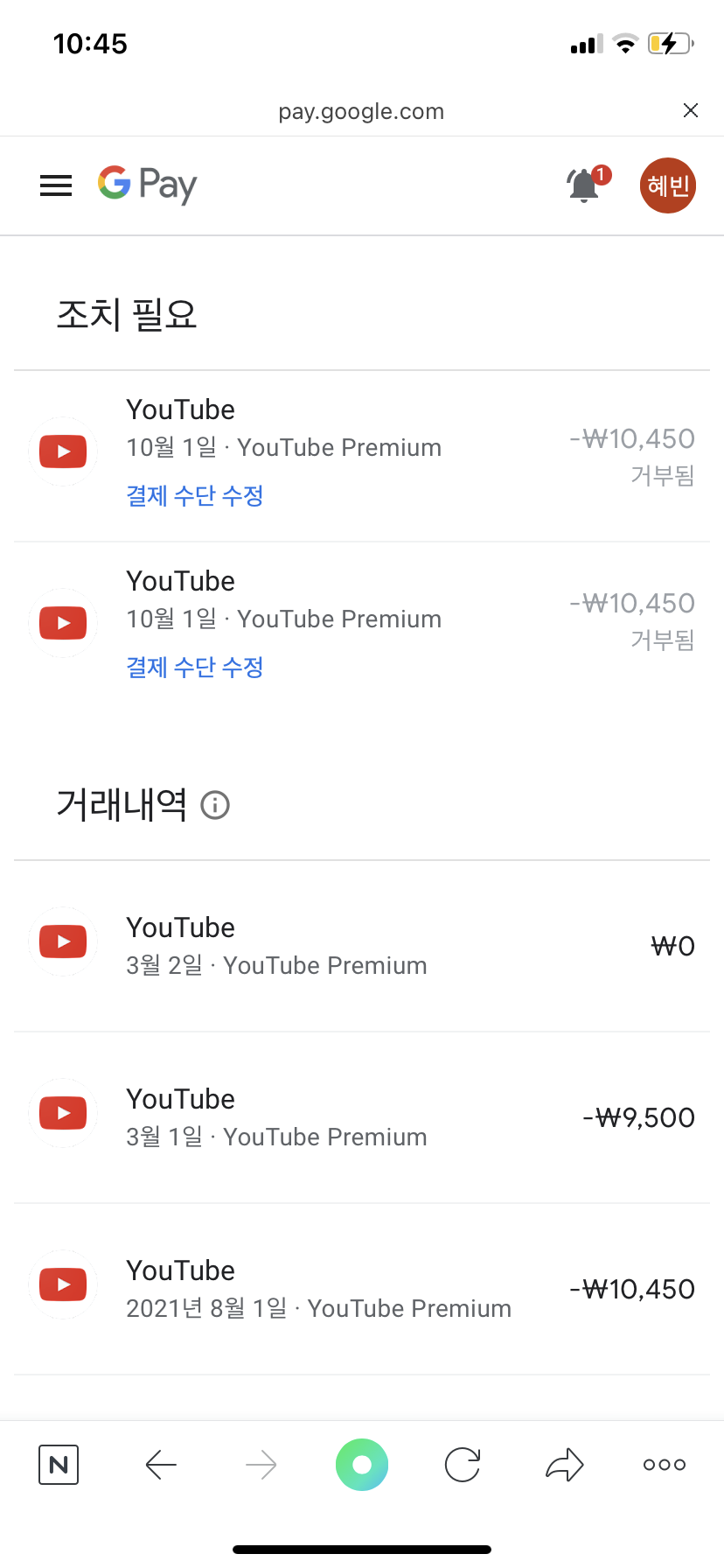Open the three-dot more menu
Viewport: 724px width, 1568px height.
[x=664, y=1464]
